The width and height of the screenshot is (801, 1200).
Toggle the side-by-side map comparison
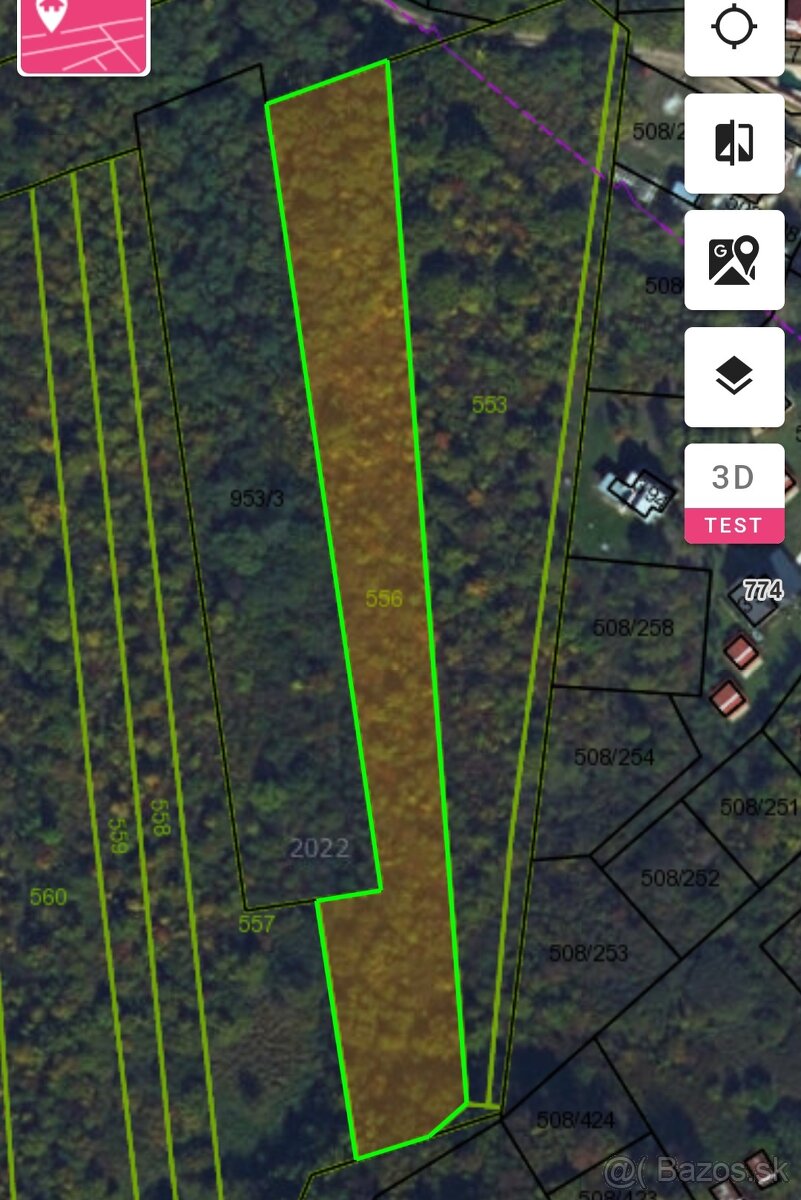733,144
